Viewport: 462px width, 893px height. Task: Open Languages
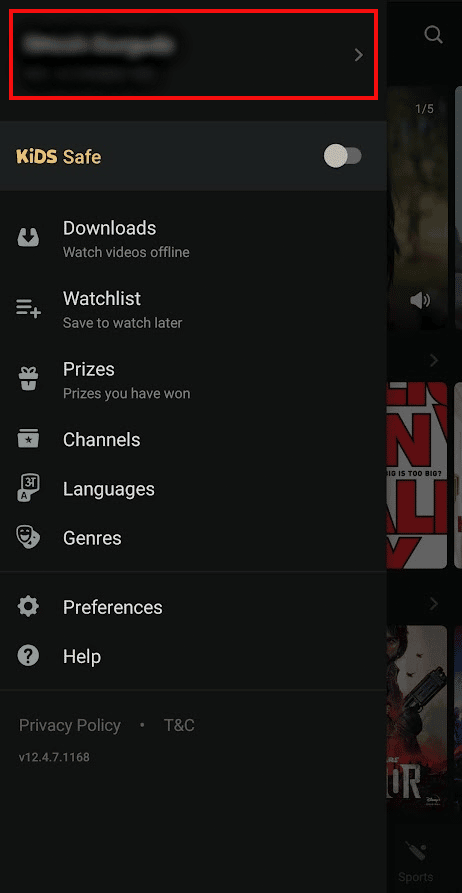coord(193,489)
